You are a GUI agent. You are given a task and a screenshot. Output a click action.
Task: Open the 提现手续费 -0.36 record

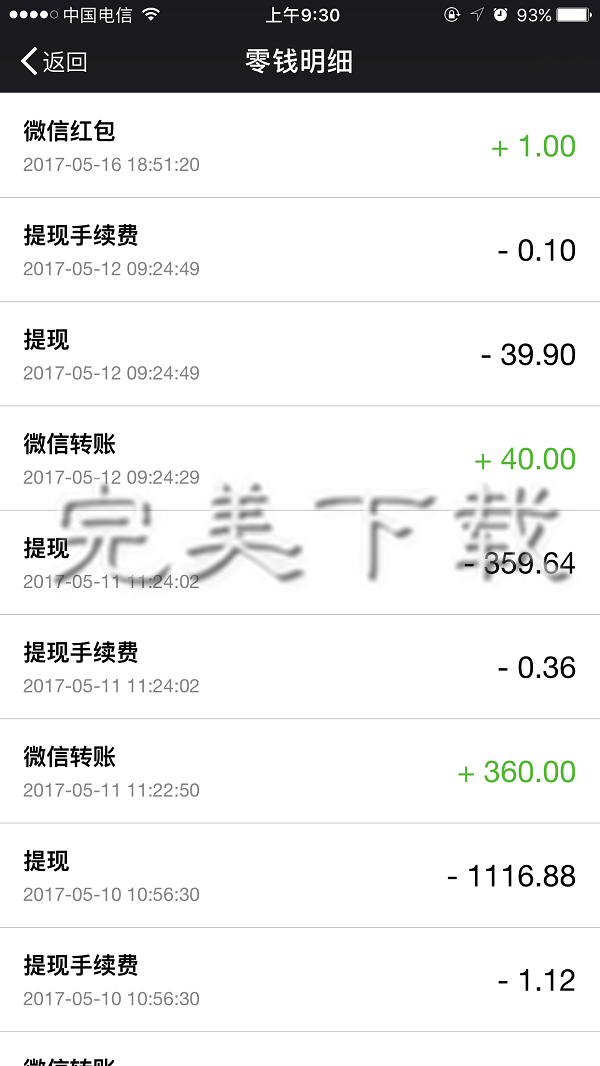(300, 667)
